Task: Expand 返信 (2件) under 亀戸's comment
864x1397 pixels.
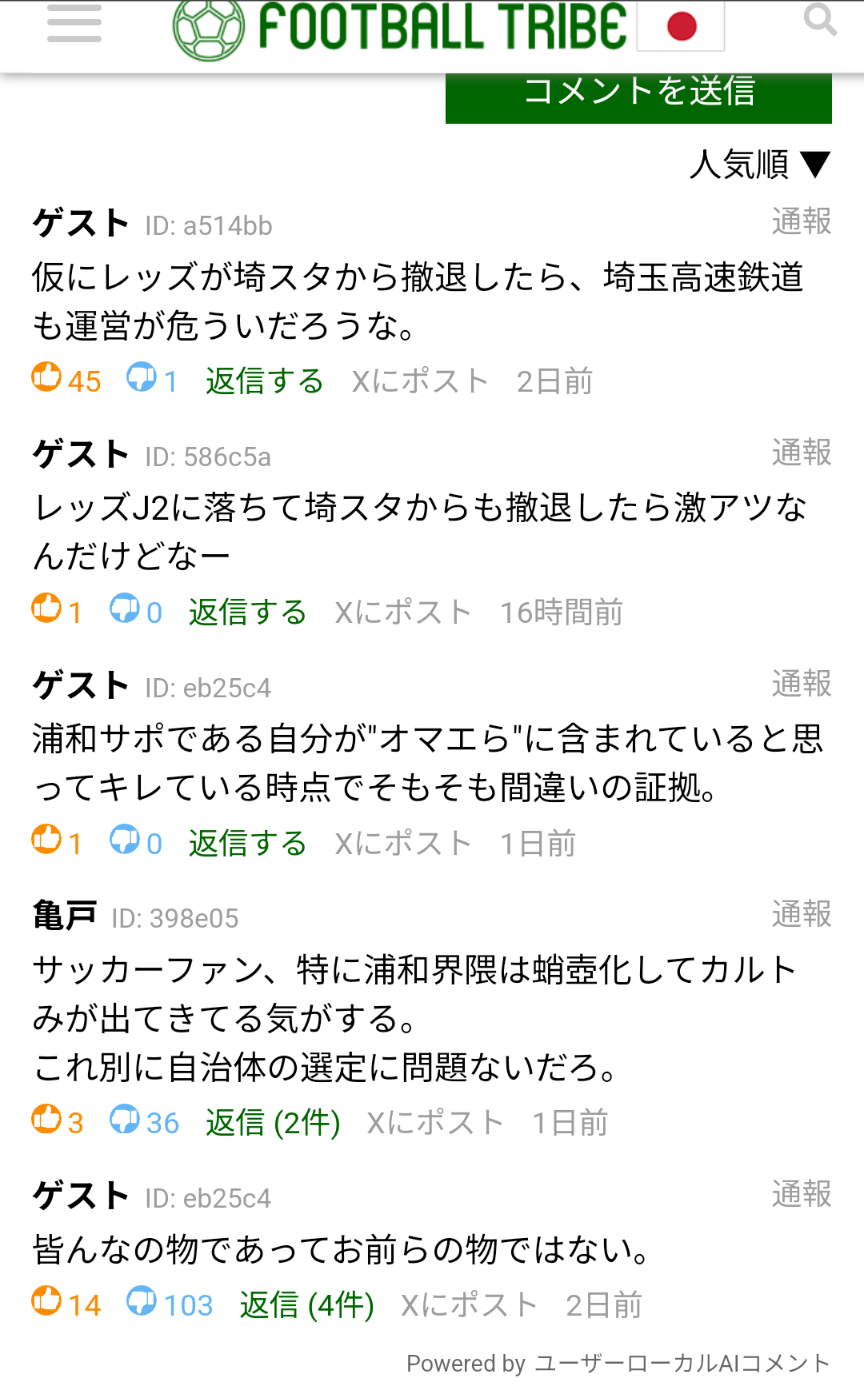Action: point(272,1123)
